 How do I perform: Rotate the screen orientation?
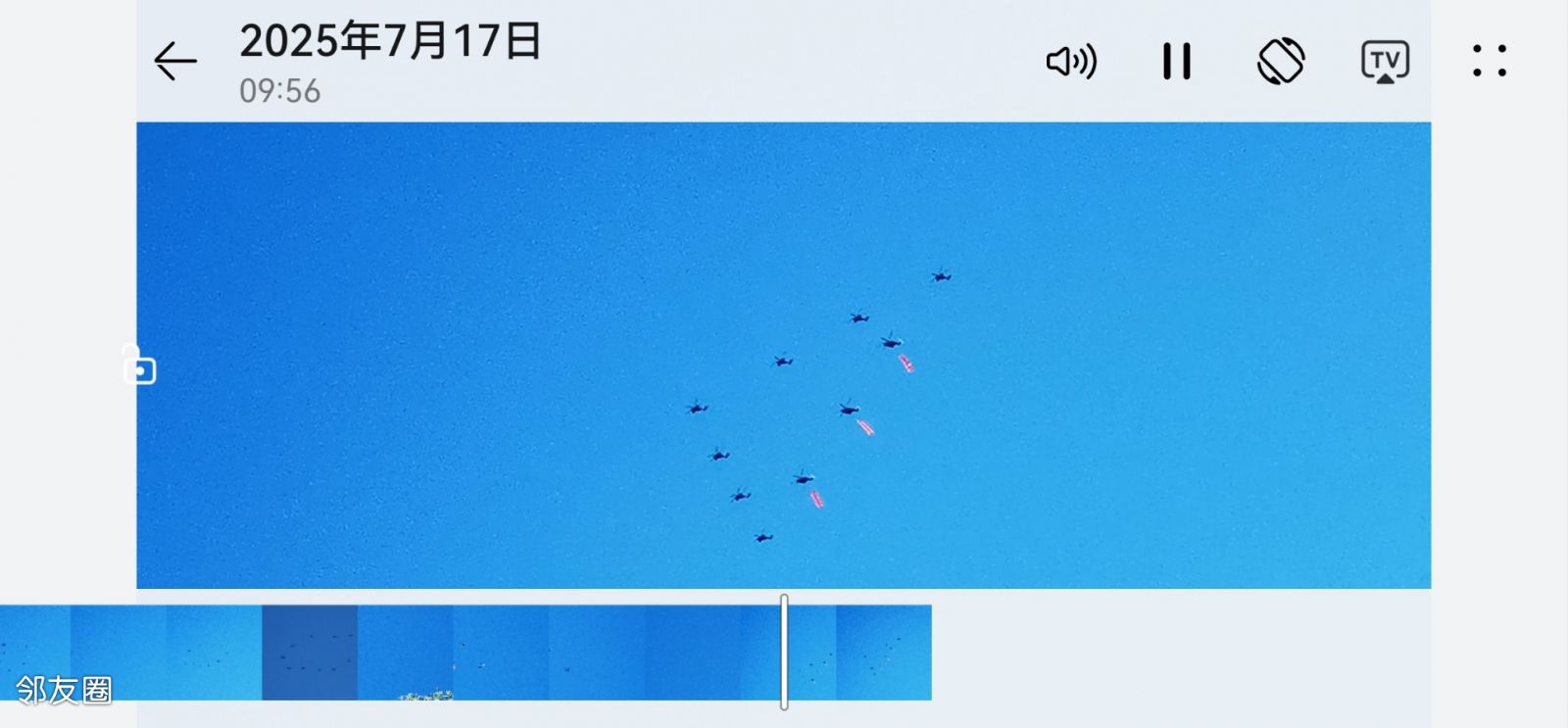tap(1281, 62)
